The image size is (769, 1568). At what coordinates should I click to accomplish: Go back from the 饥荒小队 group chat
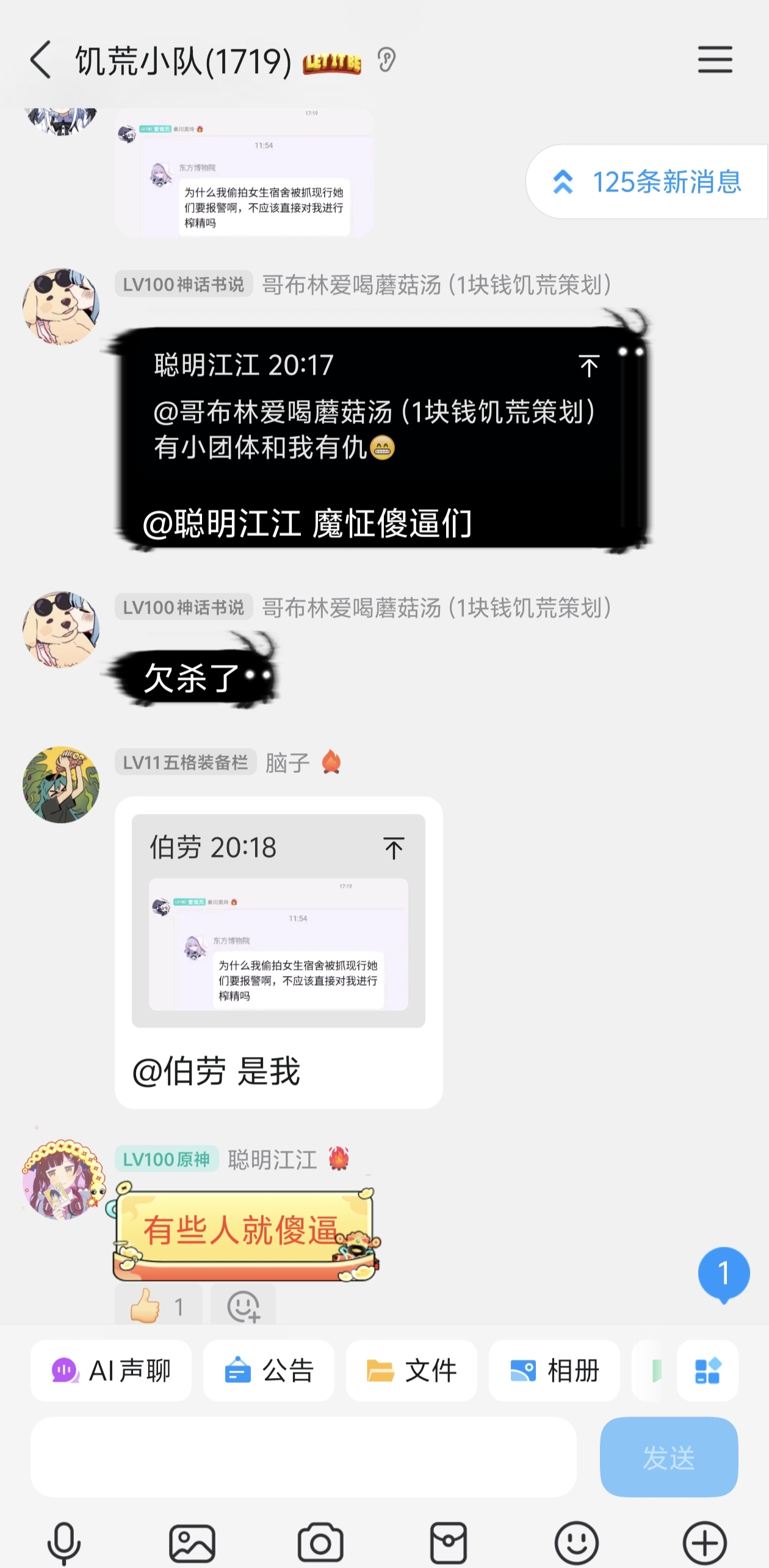click(40, 60)
